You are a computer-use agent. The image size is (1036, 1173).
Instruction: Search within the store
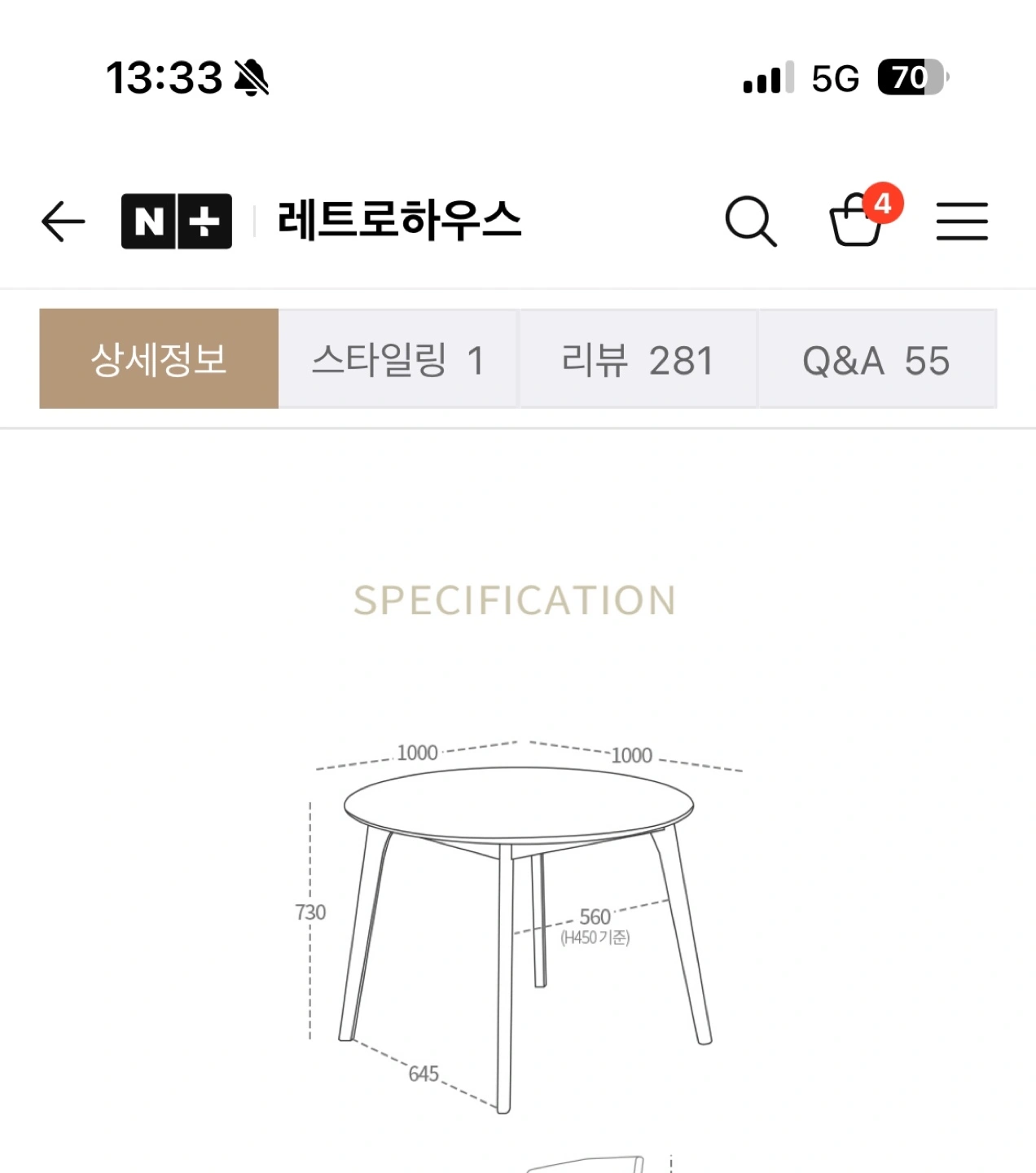(x=750, y=222)
